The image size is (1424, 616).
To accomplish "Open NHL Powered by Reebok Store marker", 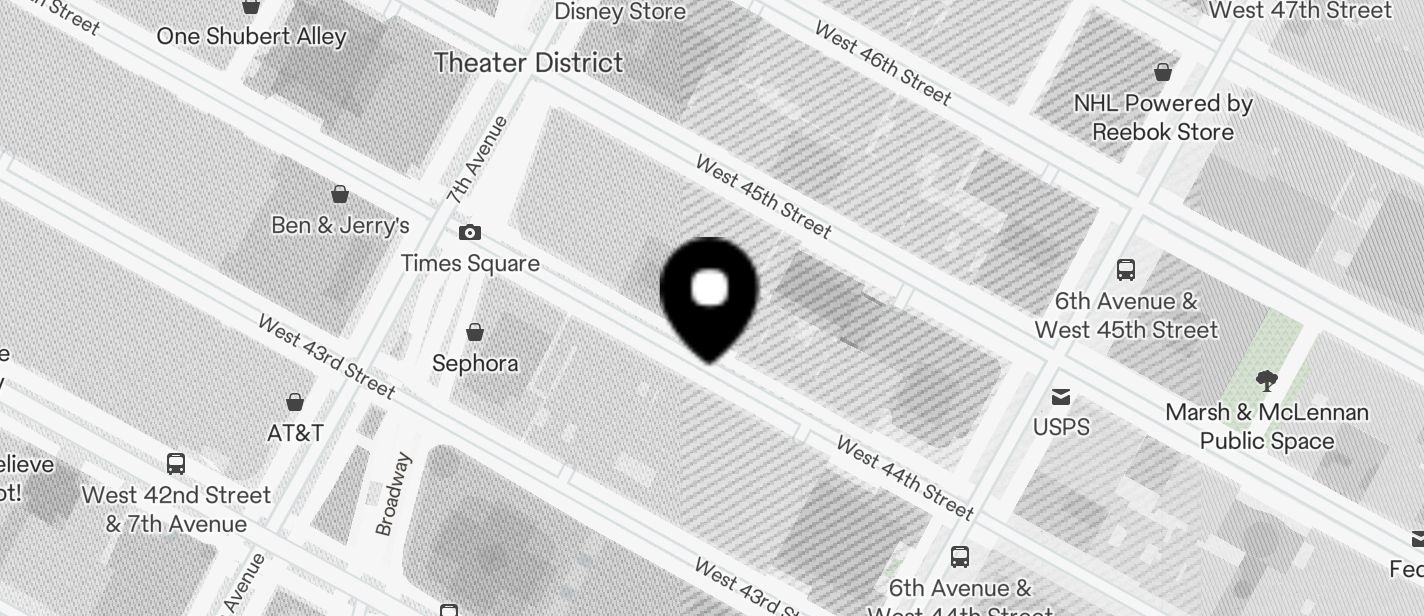I will coord(1163,72).
